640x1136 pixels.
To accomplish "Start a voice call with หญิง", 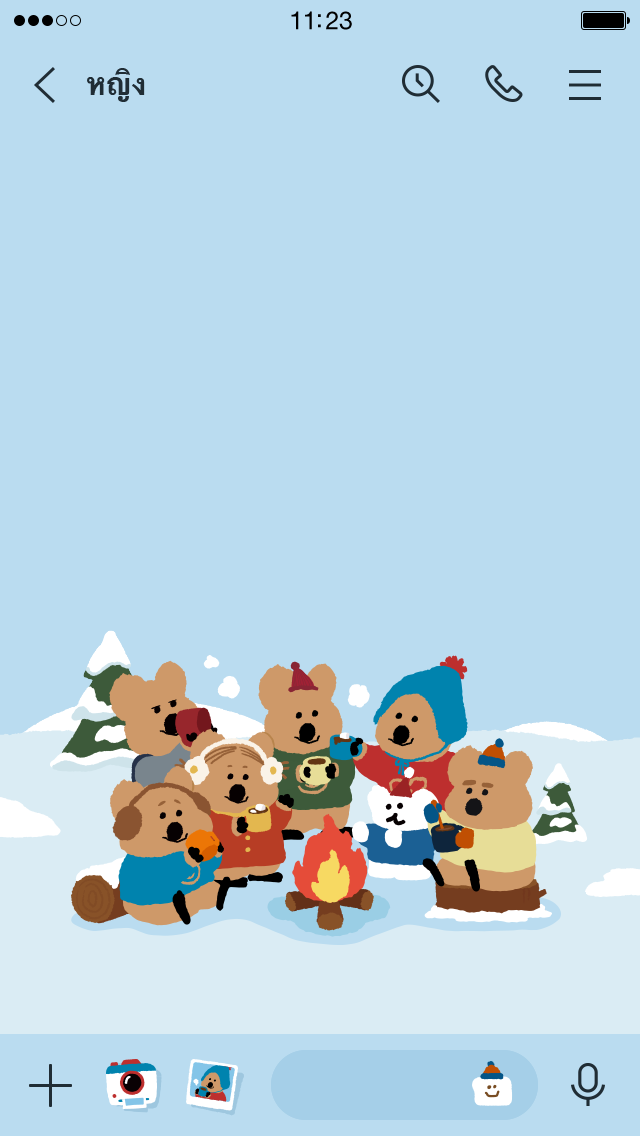I will (504, 84).
